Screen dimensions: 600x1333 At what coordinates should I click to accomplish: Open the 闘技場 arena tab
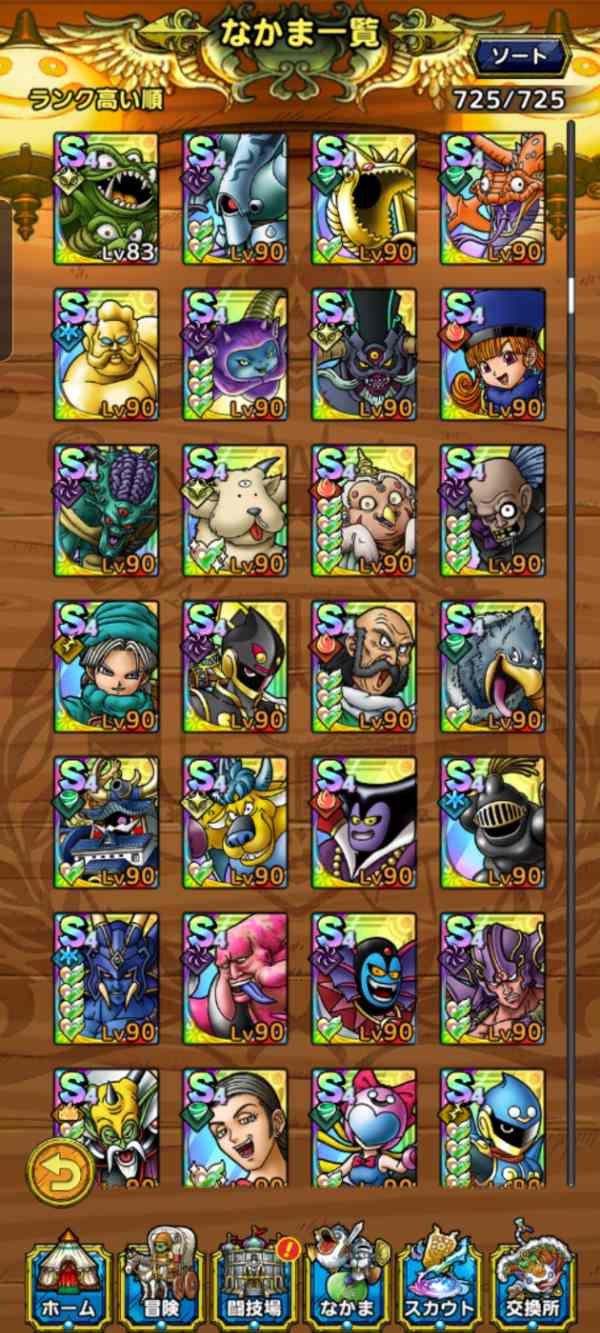point(256,1274)
